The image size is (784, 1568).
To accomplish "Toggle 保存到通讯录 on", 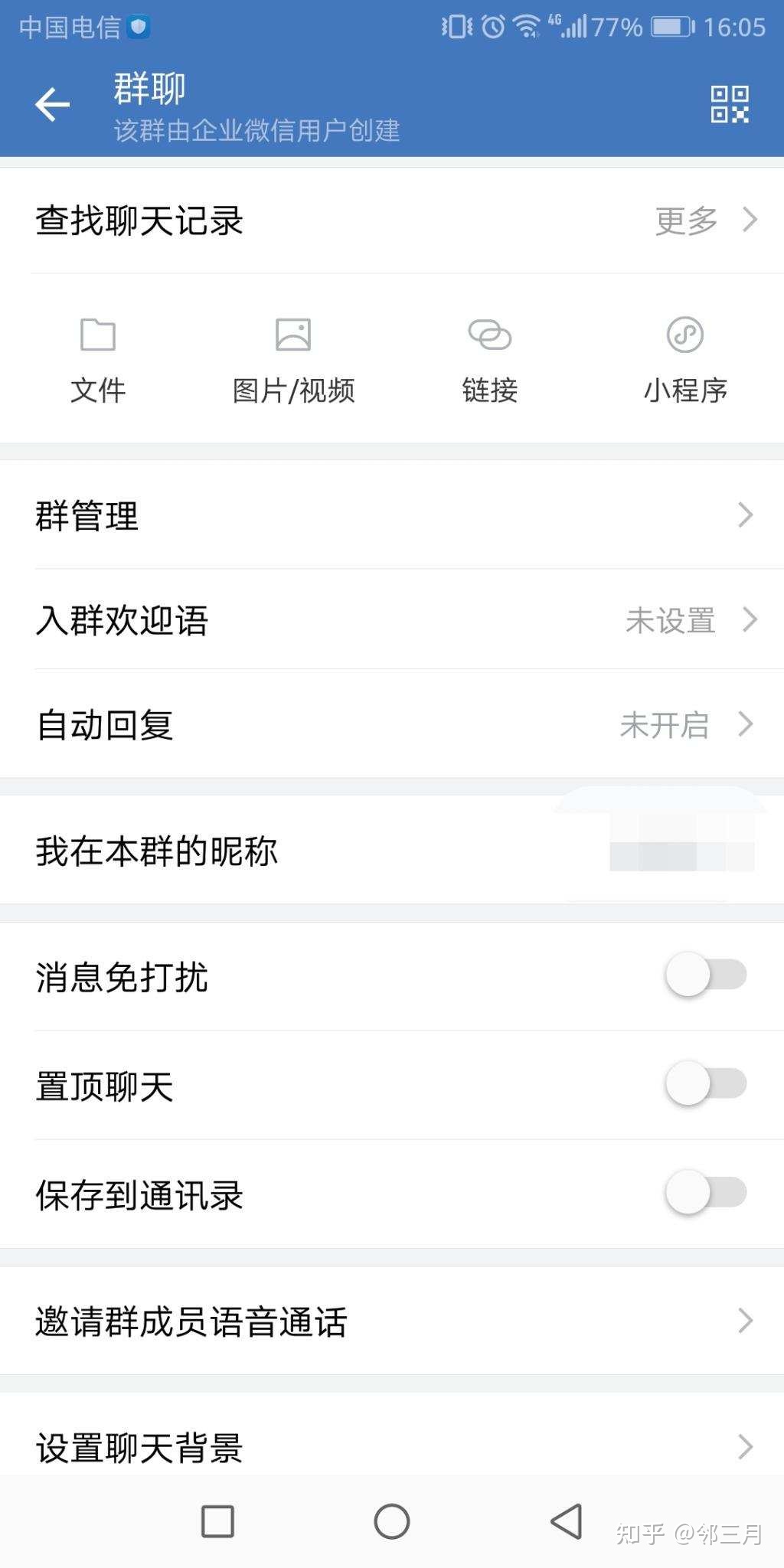I will click(x=705, y=1192).
